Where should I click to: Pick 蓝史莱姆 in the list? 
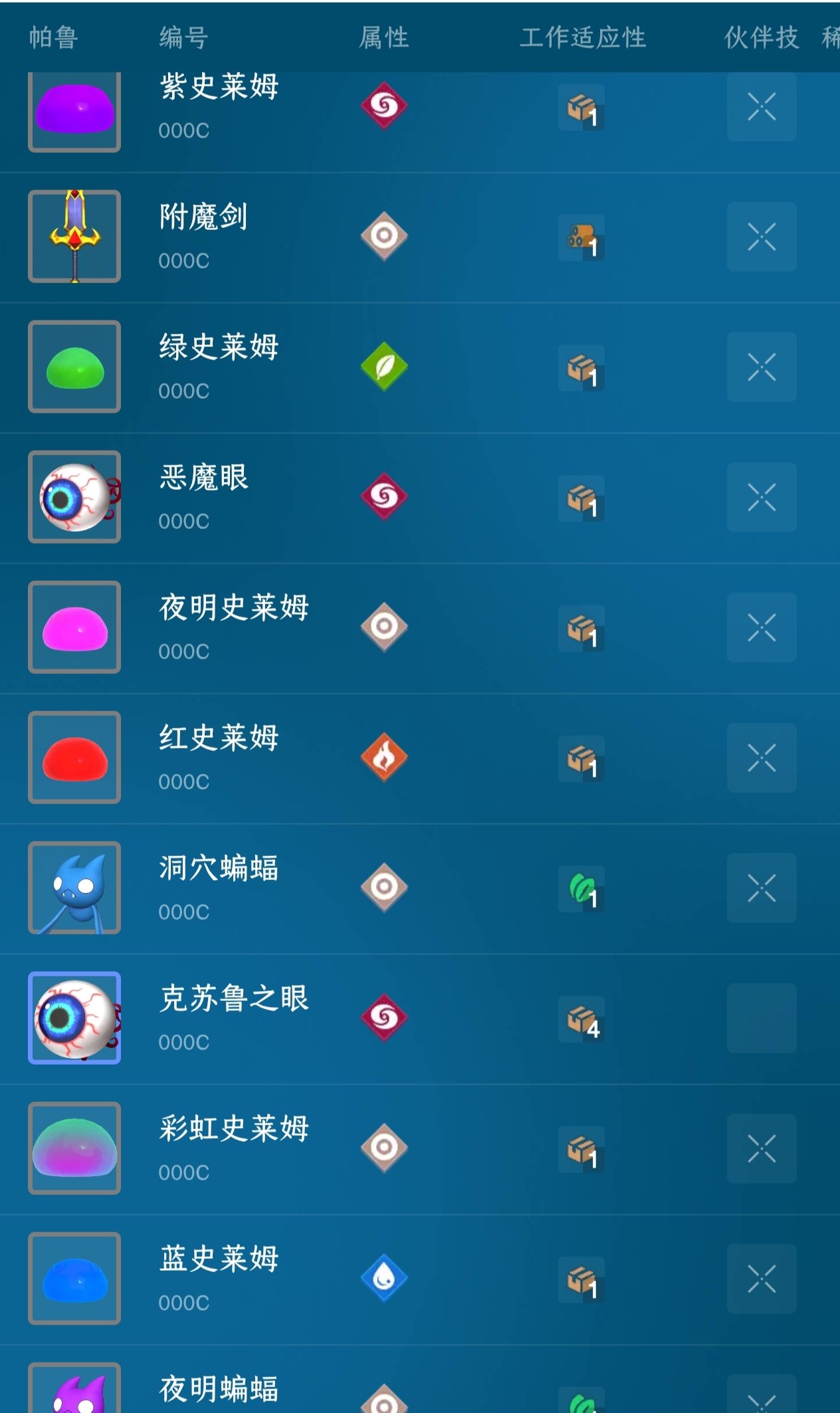click(x=219, y=1277)
